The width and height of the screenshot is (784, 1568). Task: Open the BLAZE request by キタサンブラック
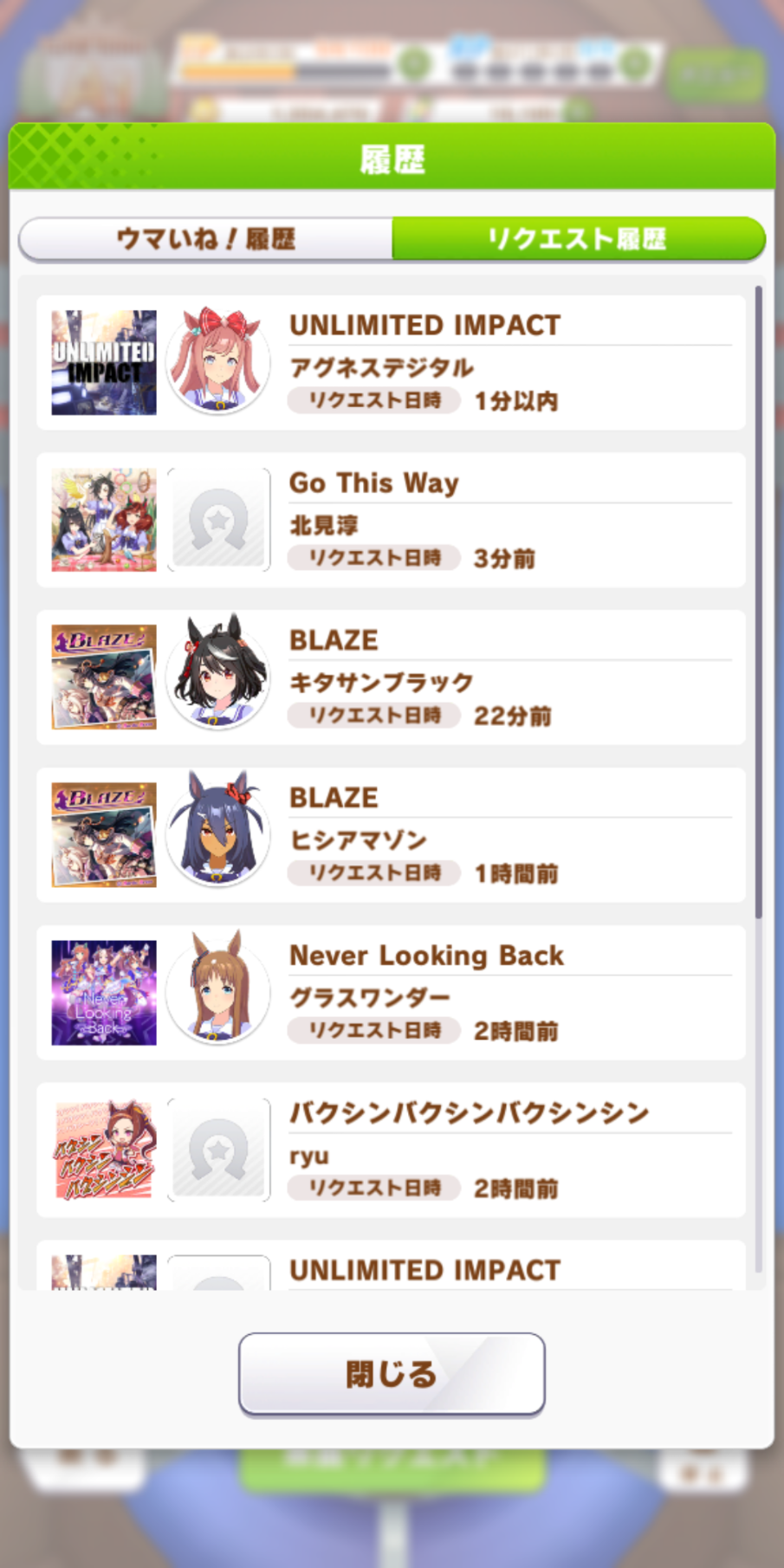coord(391,677)
